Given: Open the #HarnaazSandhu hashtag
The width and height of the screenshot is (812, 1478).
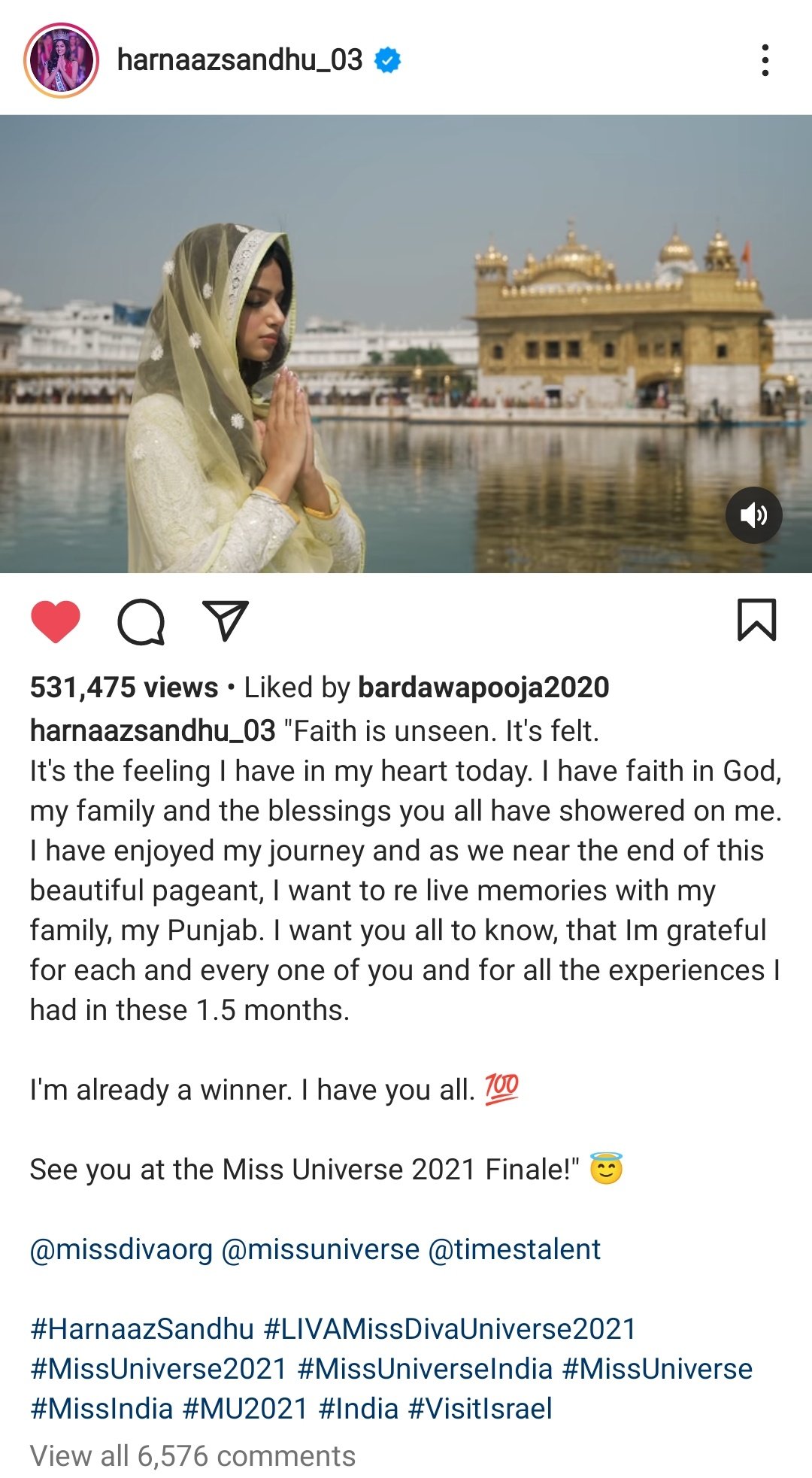Looking at the screenshot, I should [142, 1329].
